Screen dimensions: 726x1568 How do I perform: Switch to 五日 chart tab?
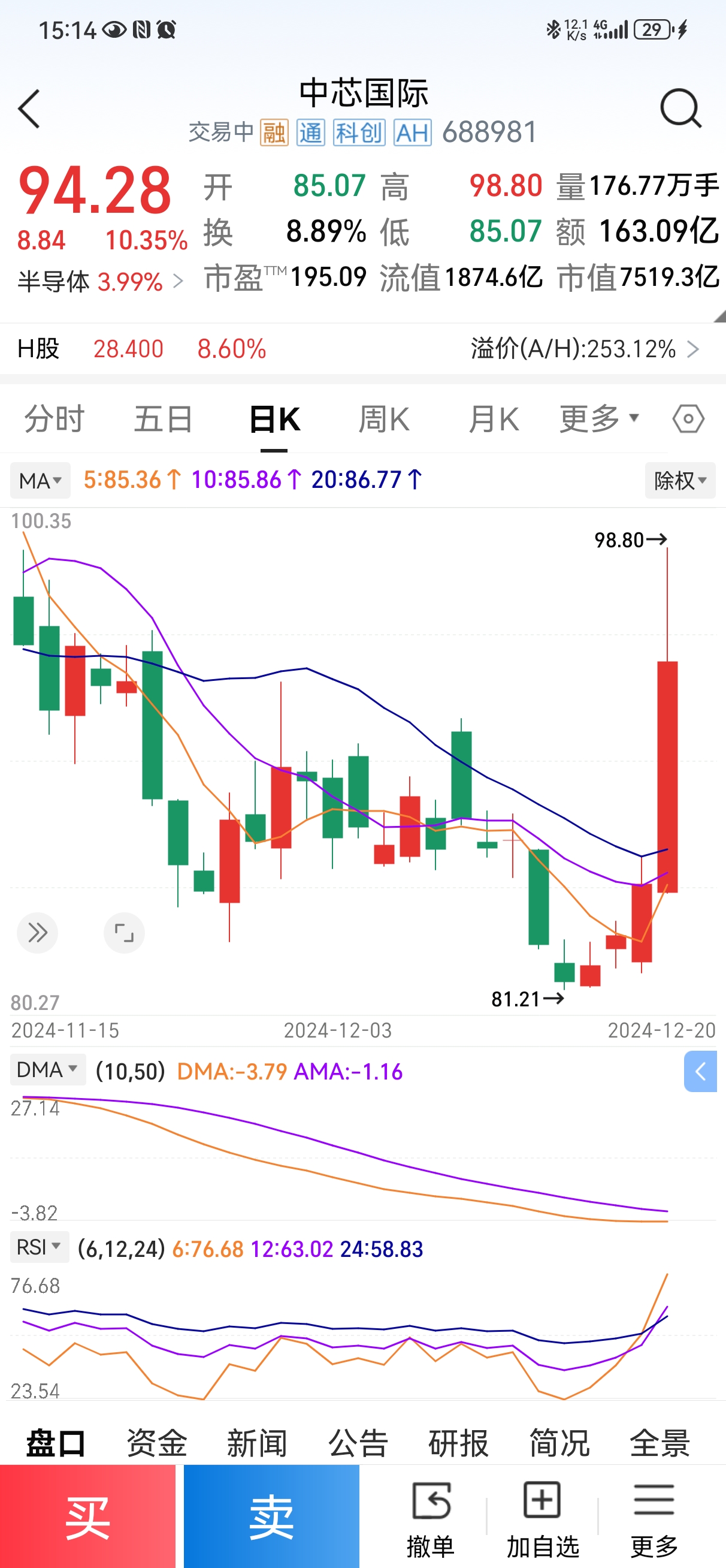164,420
